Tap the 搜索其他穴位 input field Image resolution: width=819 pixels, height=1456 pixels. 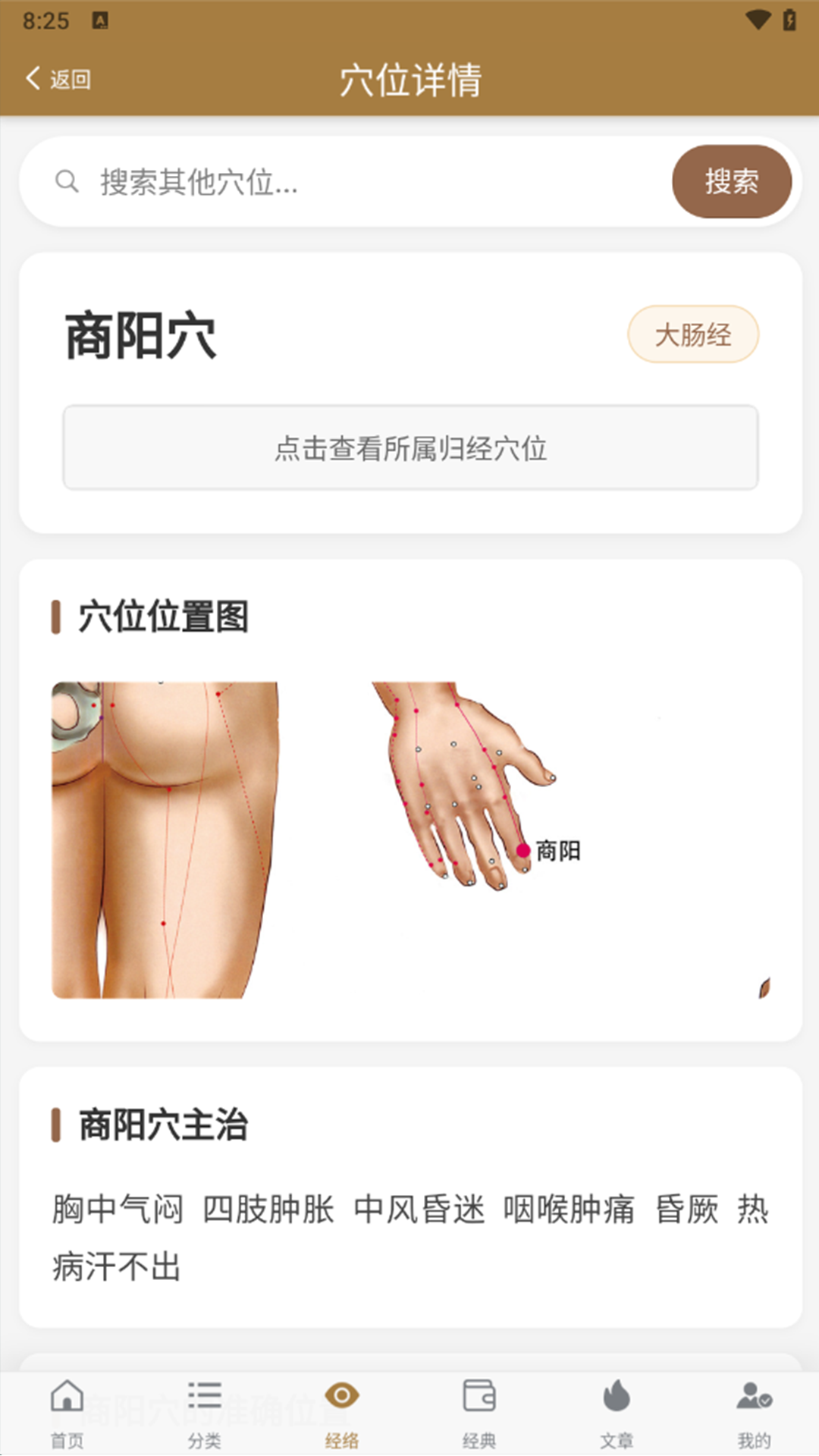[x=341, y=182]
